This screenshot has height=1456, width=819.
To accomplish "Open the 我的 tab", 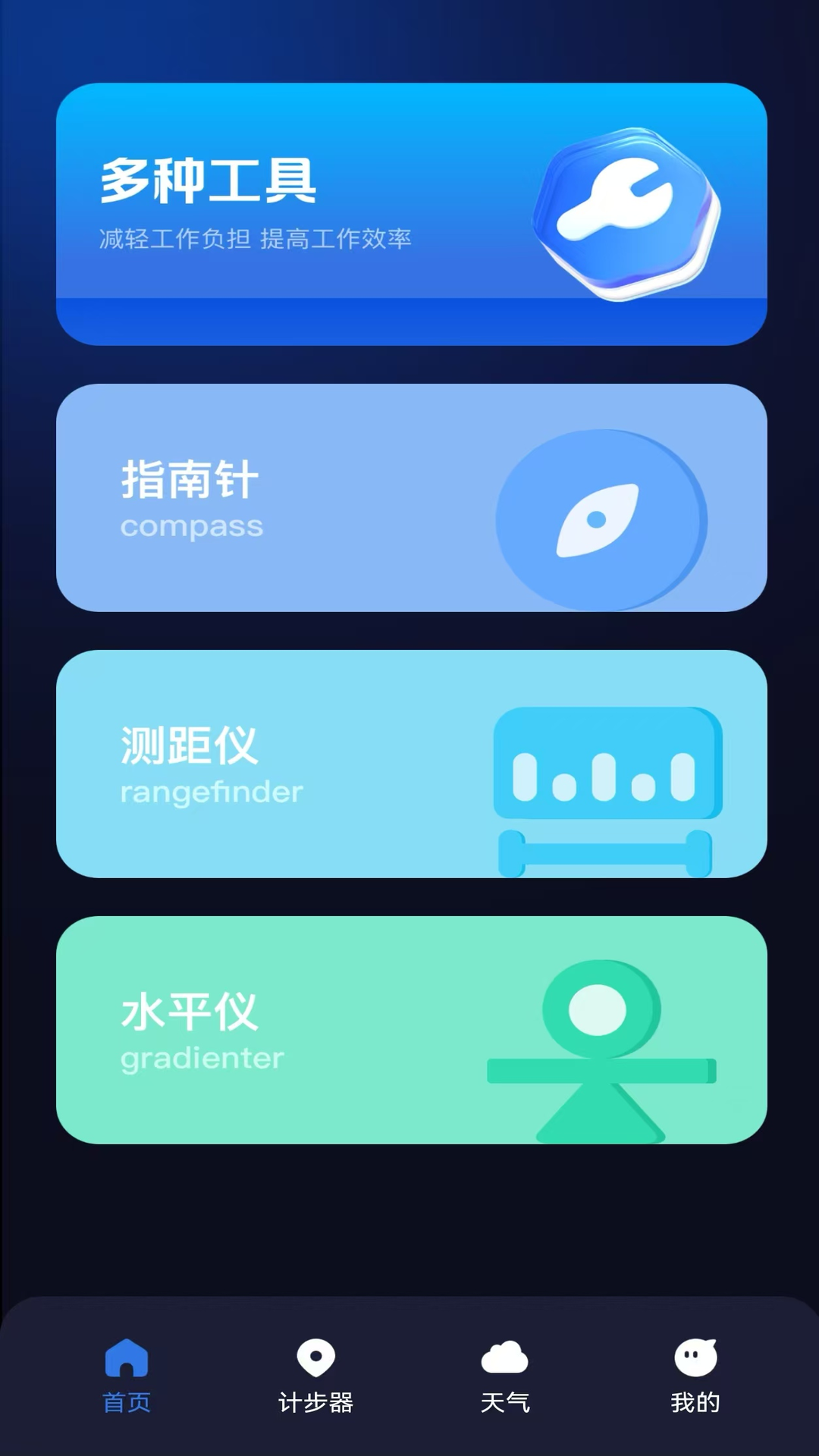I will tap(694, 1399).
